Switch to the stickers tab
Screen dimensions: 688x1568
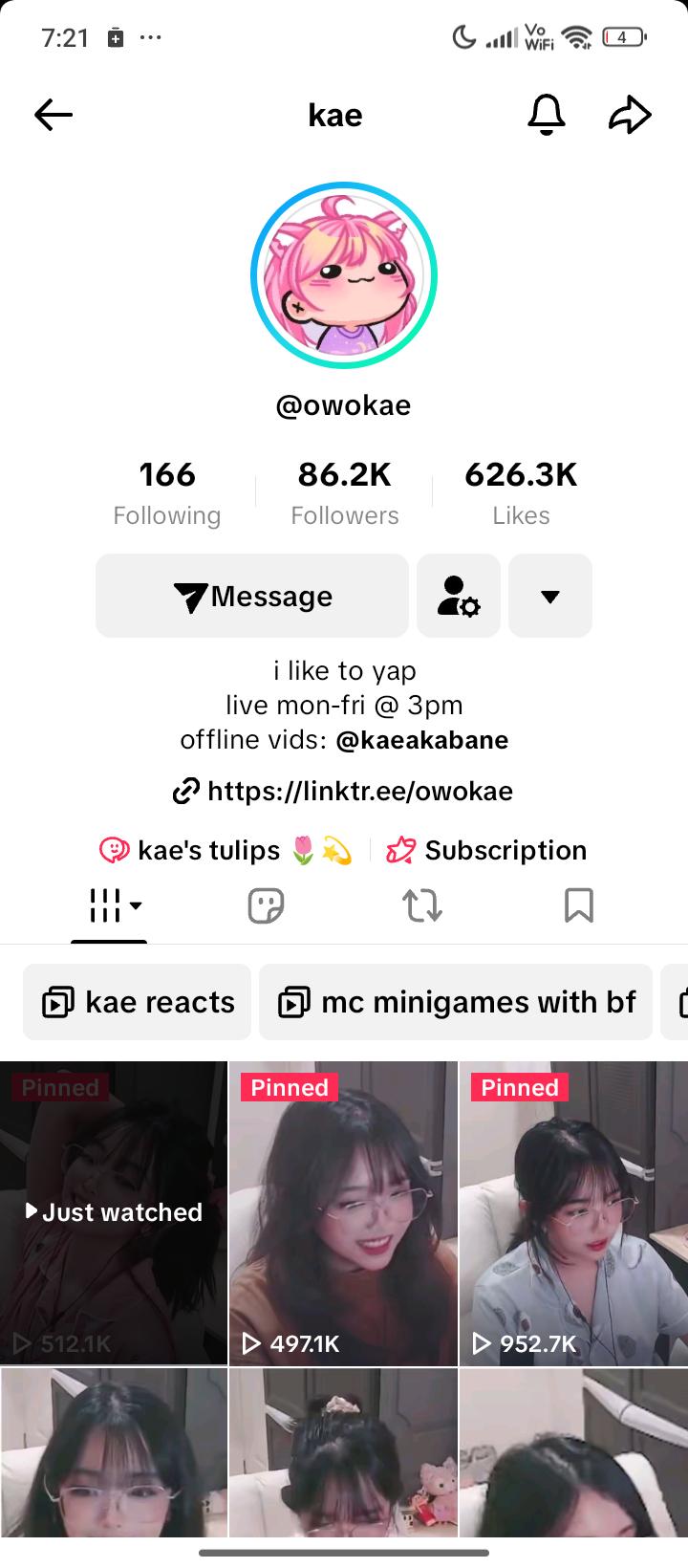pyautogui.click(x=266, y=904)
